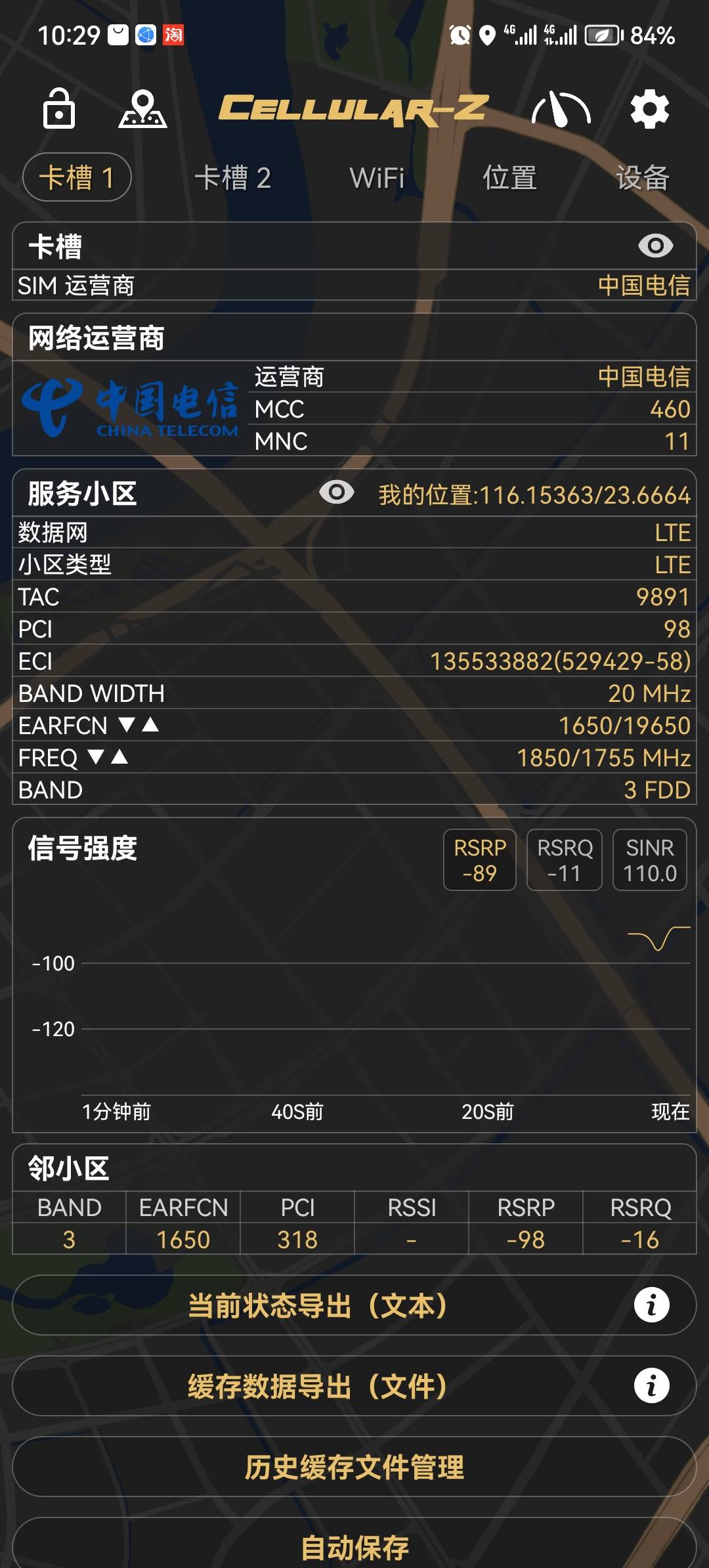The image size is (709, 1568).
Task: Tap 缓存数据导出（文件）button
Action: click(x=318, y=1386)
